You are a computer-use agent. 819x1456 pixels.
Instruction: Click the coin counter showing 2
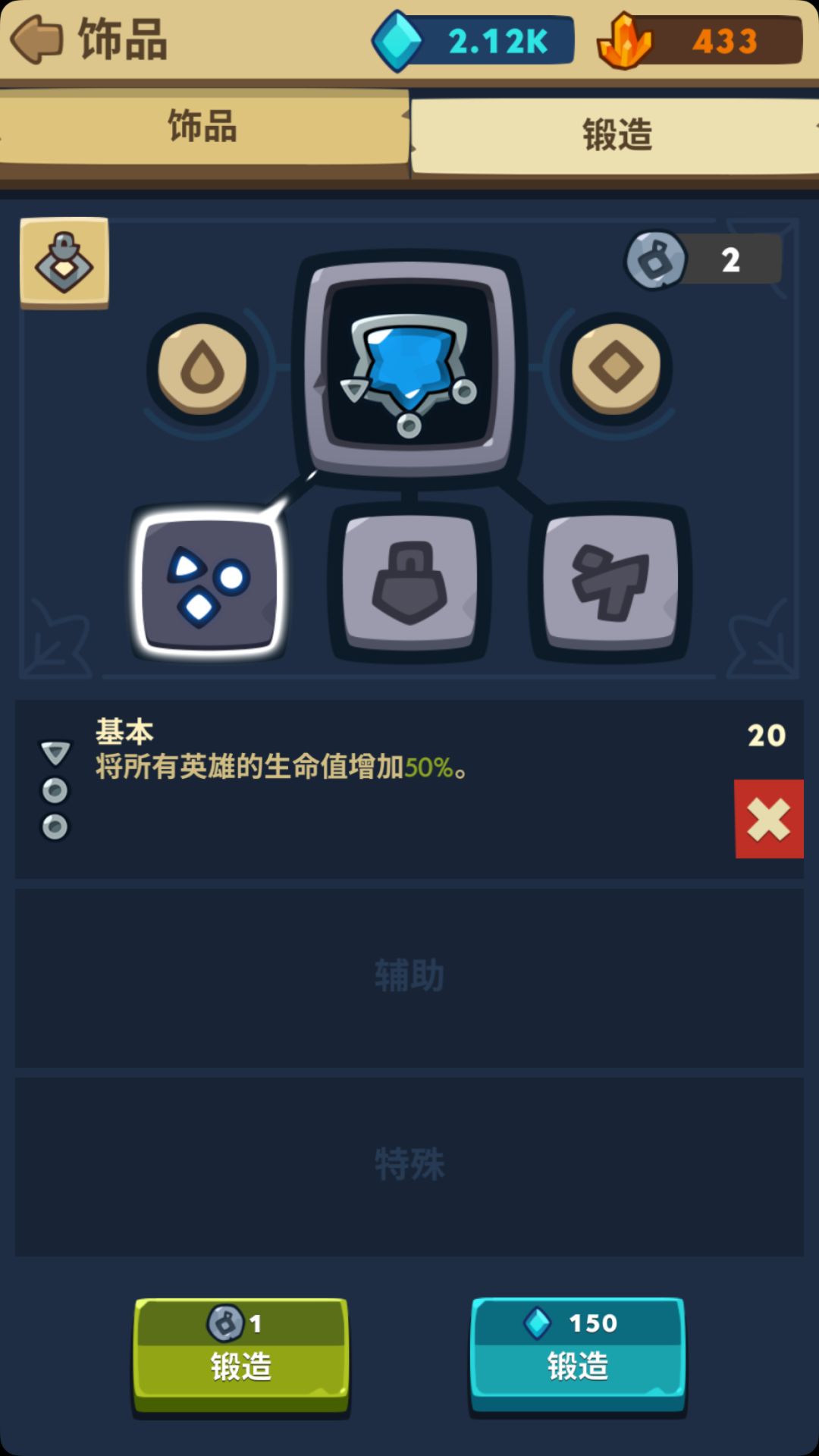tap(701, 259)
